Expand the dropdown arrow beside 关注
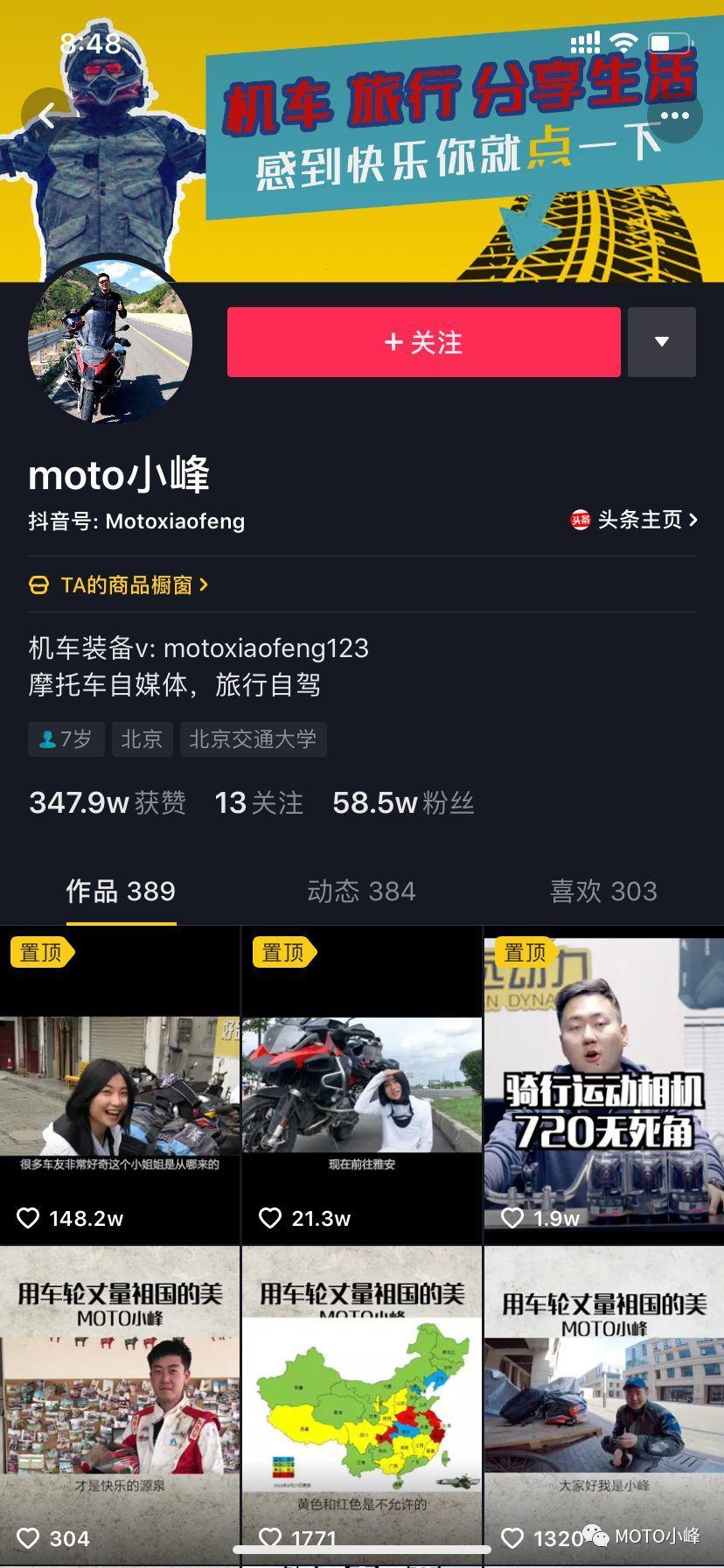The image size is (724, 1568). [x=662, y=342]
